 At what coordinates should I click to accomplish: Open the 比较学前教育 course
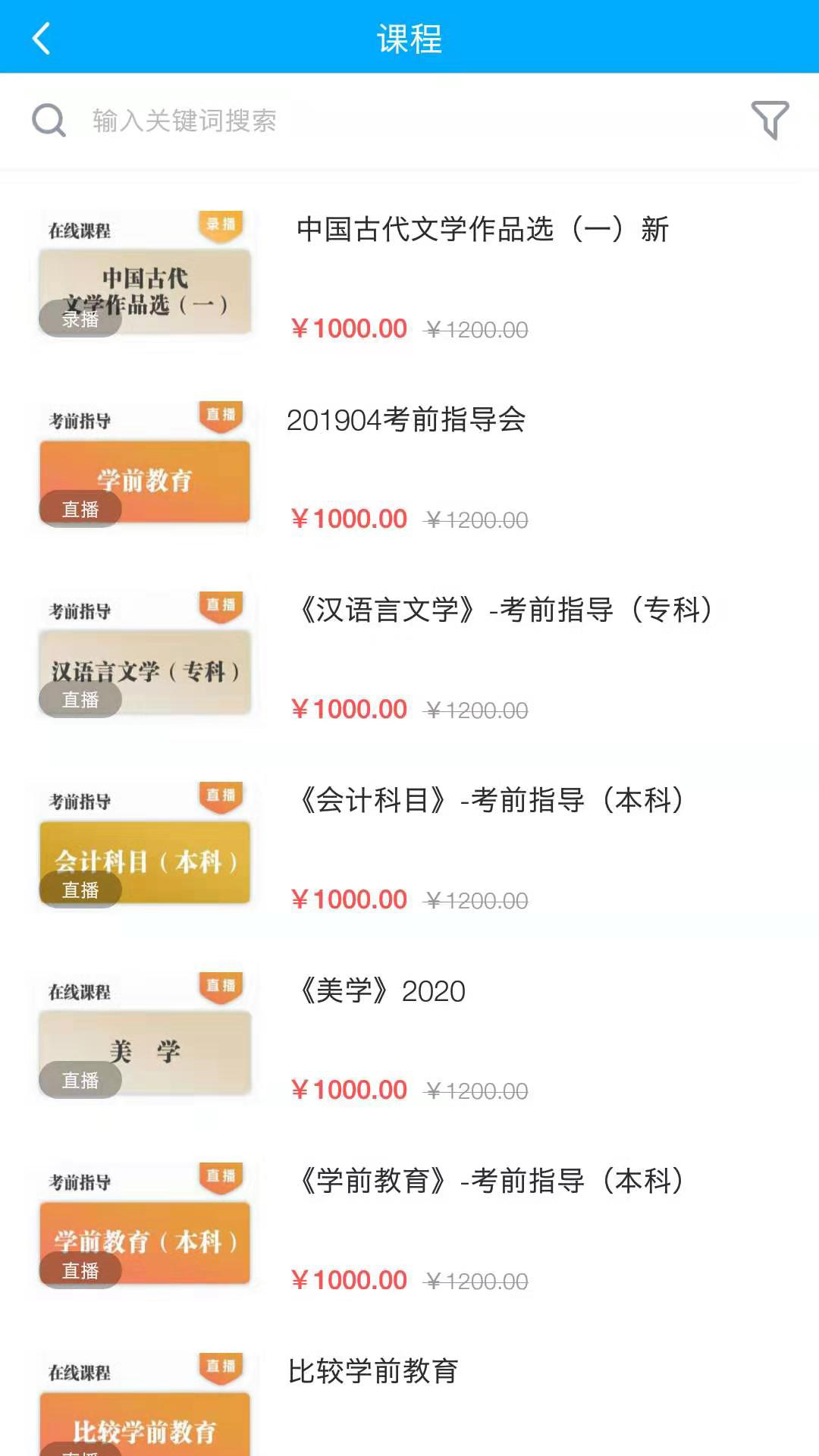373,1372
